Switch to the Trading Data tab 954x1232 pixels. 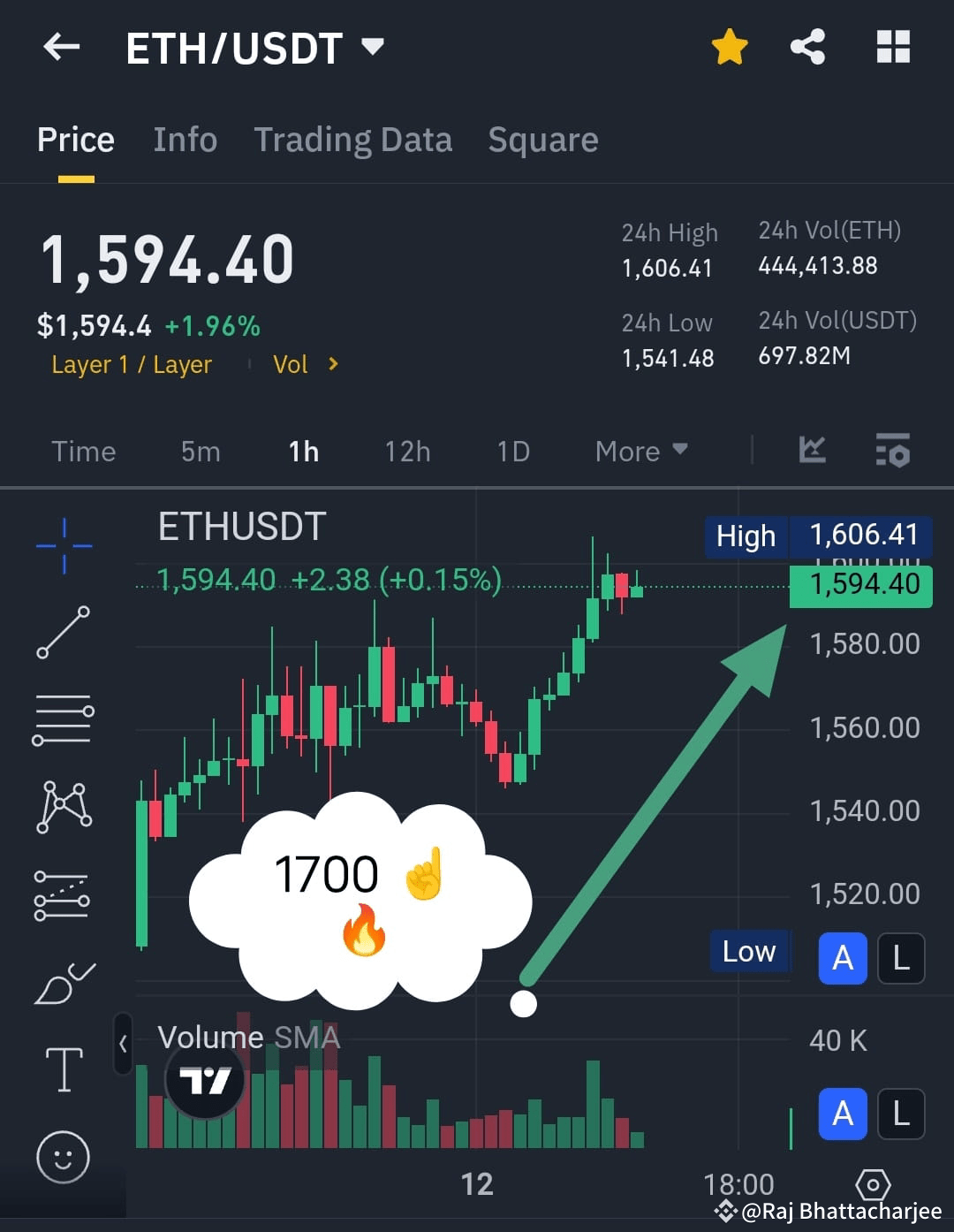pos(353,140)
